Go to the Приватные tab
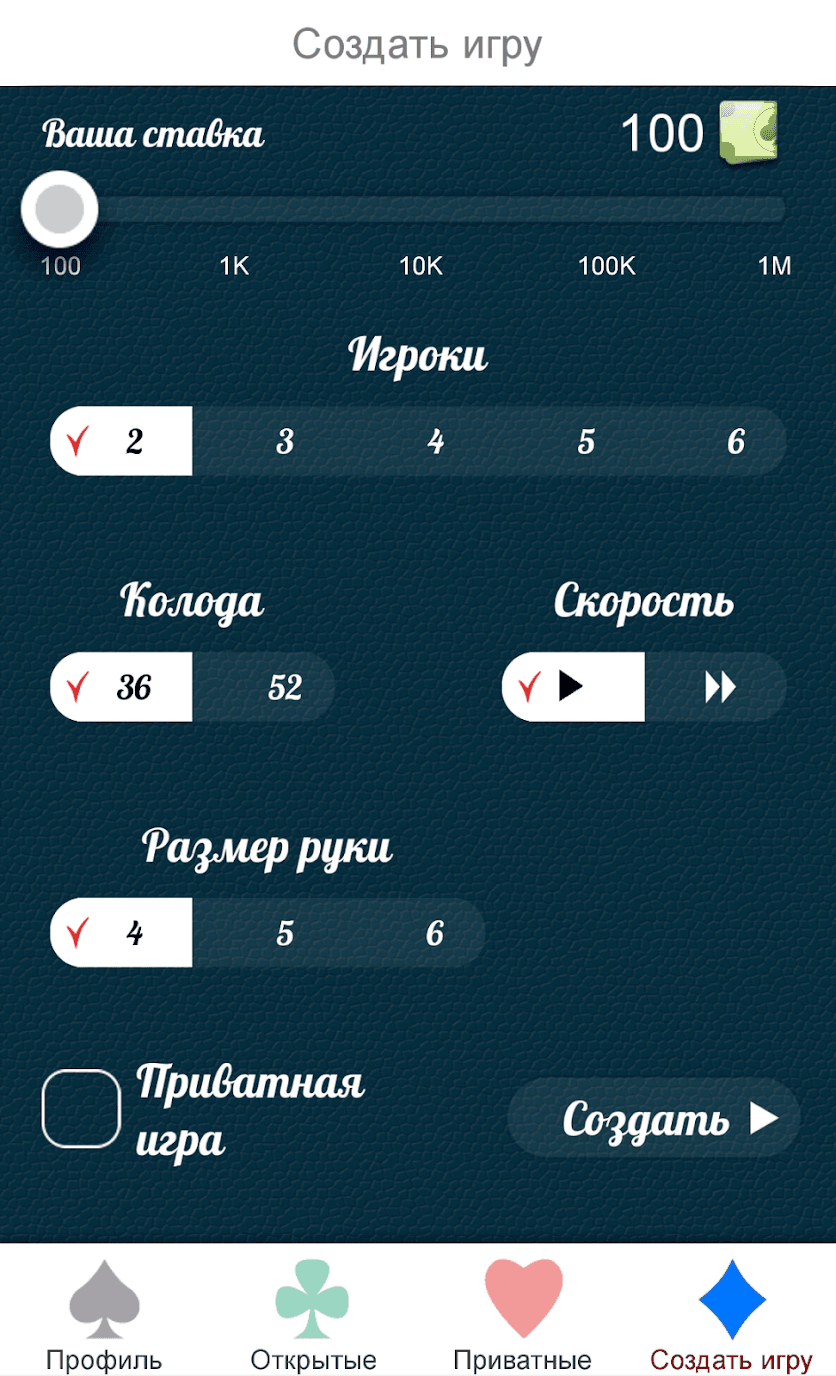 tap(522, 1314)
